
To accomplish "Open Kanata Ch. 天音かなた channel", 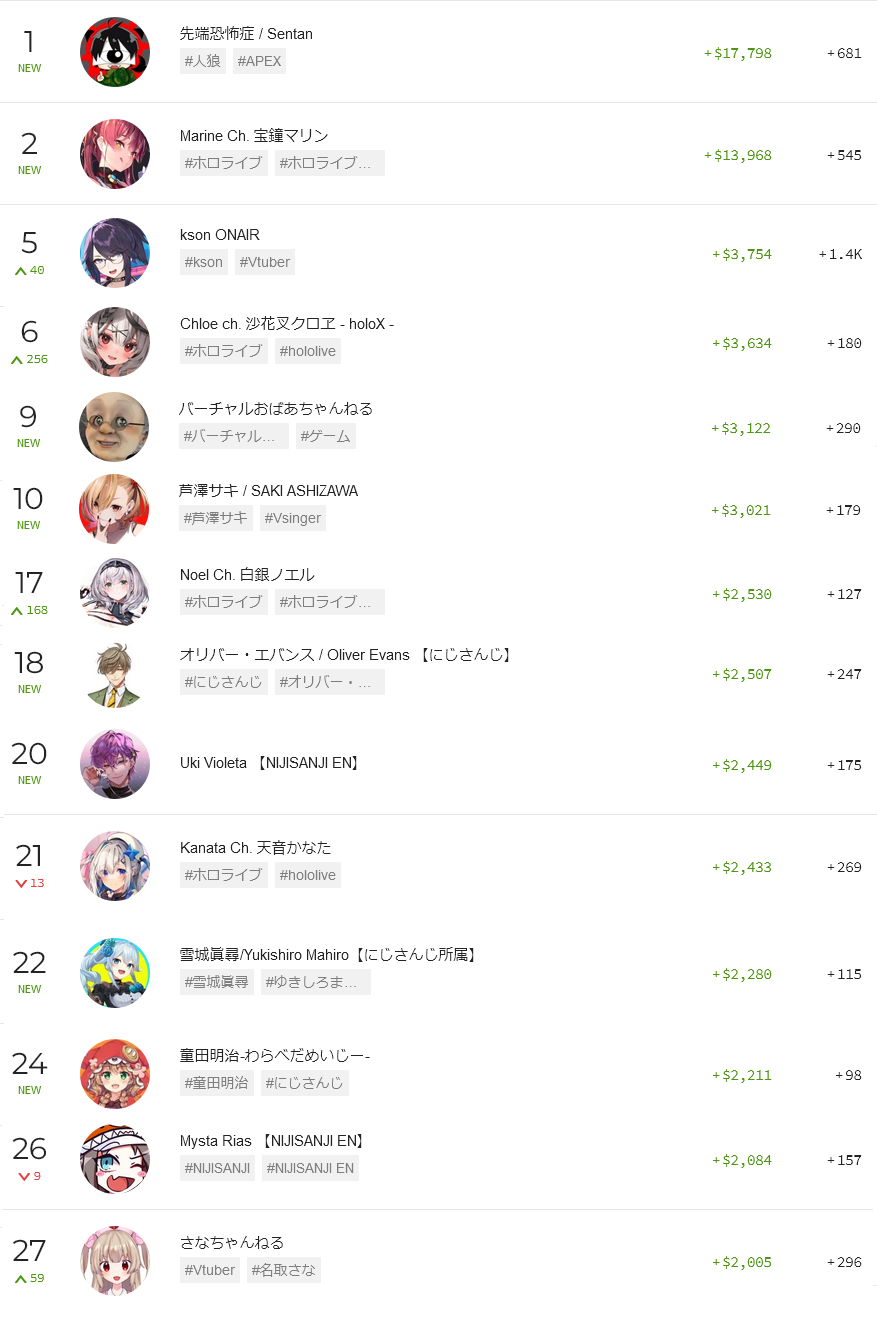I will click(x=255, y=848).
